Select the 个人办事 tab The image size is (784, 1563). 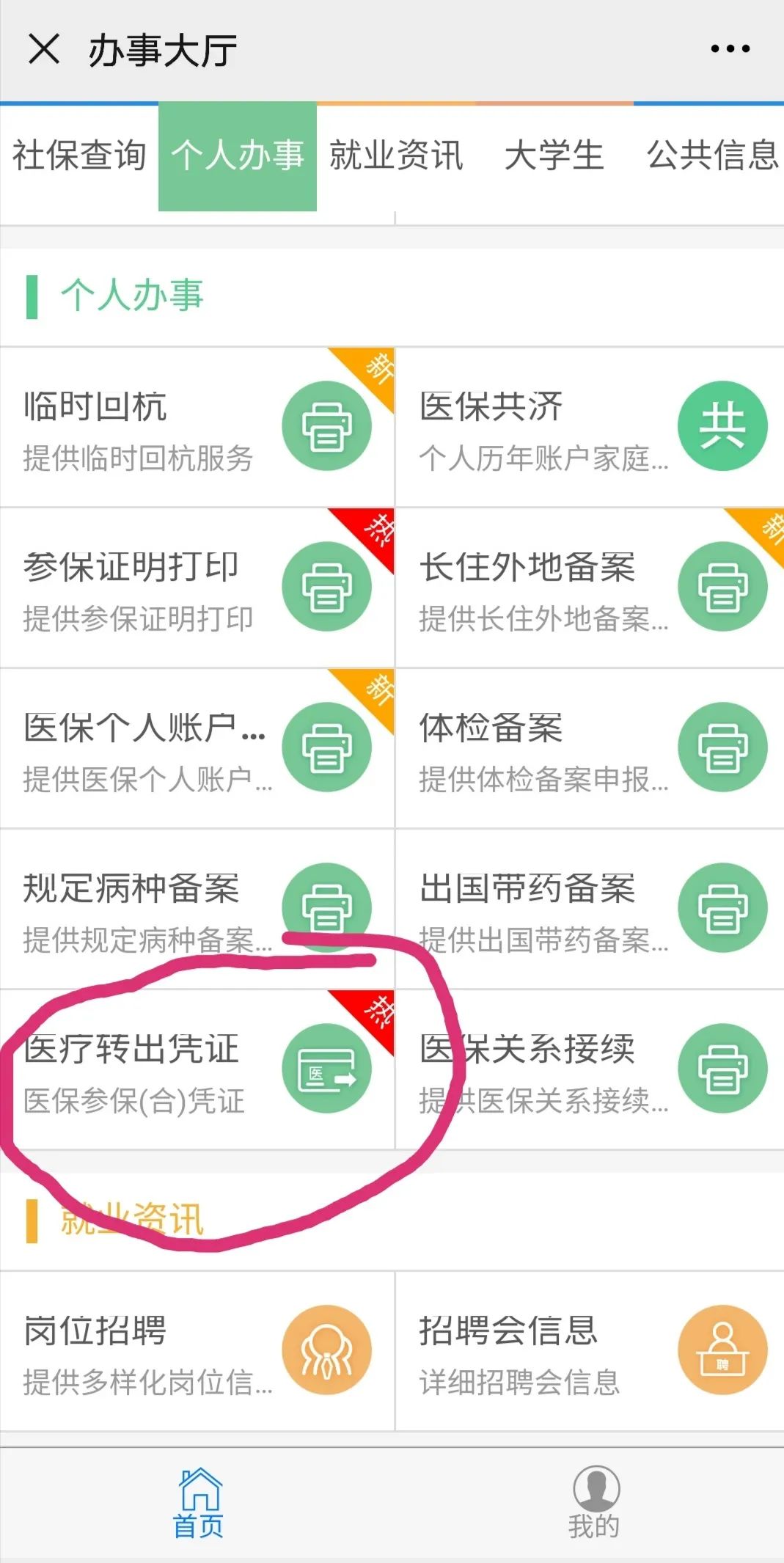coord(238,156)
